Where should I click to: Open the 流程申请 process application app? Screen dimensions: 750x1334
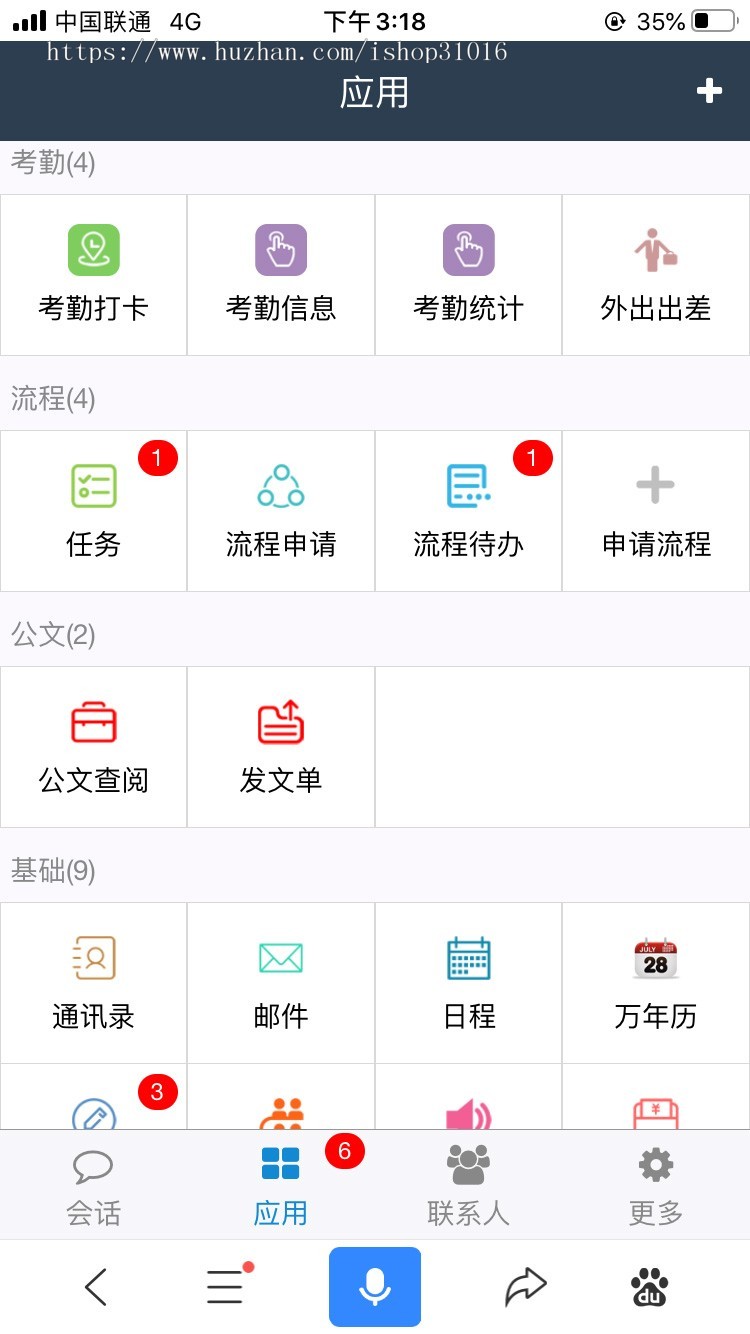[280, 510]
